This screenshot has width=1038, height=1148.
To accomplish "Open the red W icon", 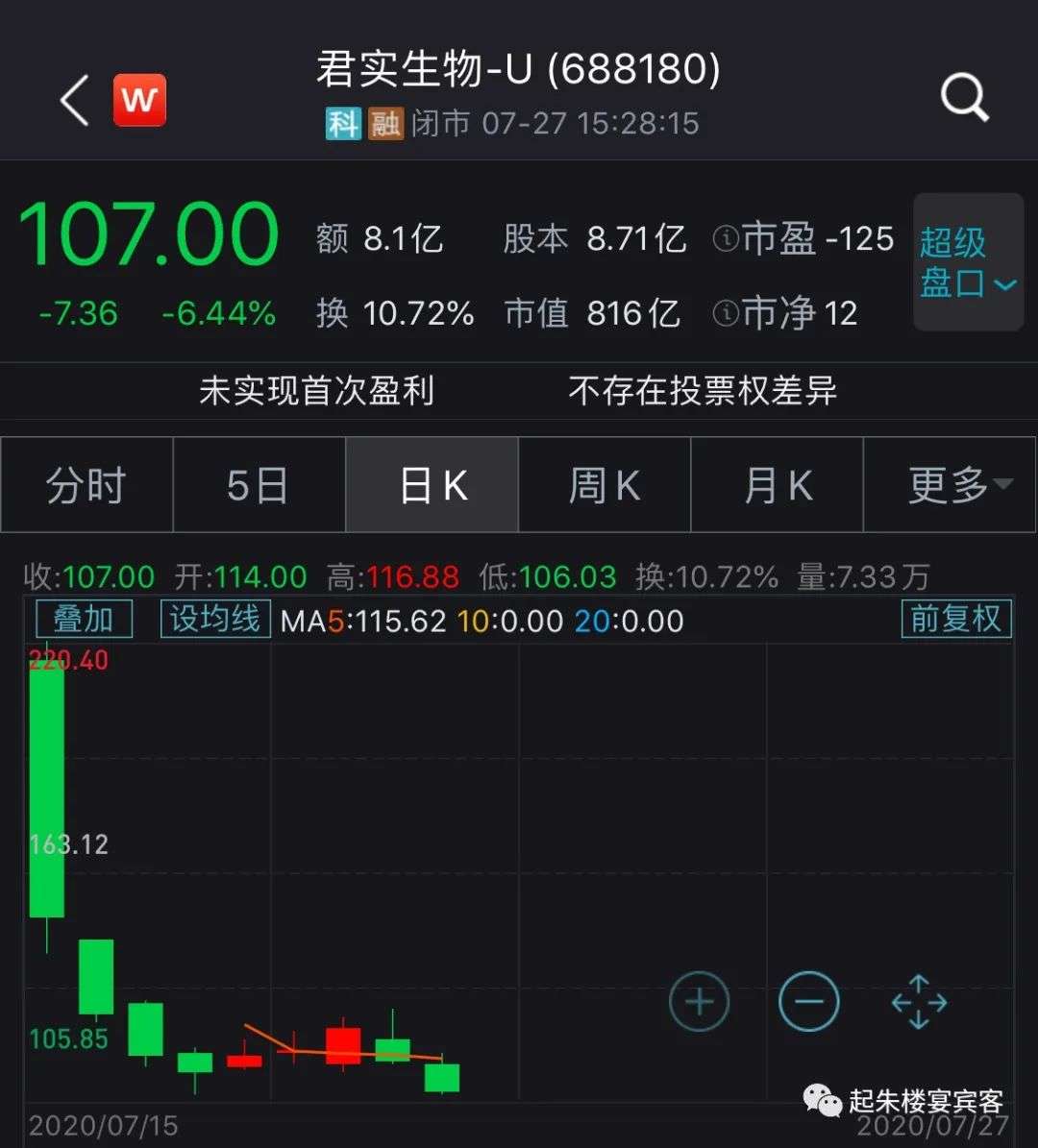I will (x=140, y=100).
